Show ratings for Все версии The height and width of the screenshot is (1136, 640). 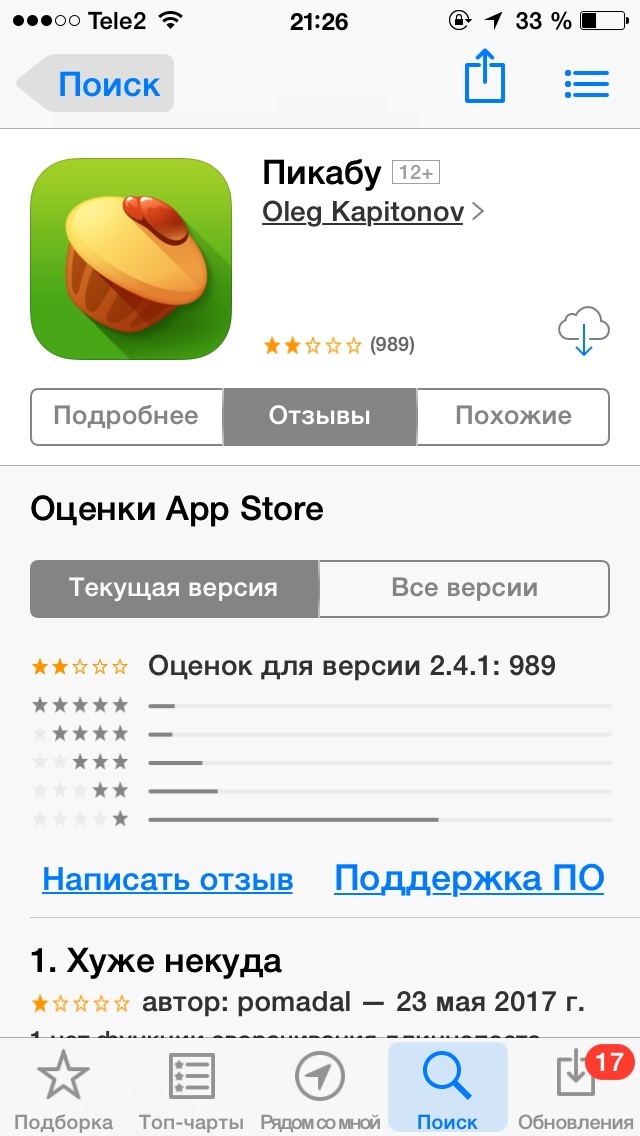coord(464,588)
